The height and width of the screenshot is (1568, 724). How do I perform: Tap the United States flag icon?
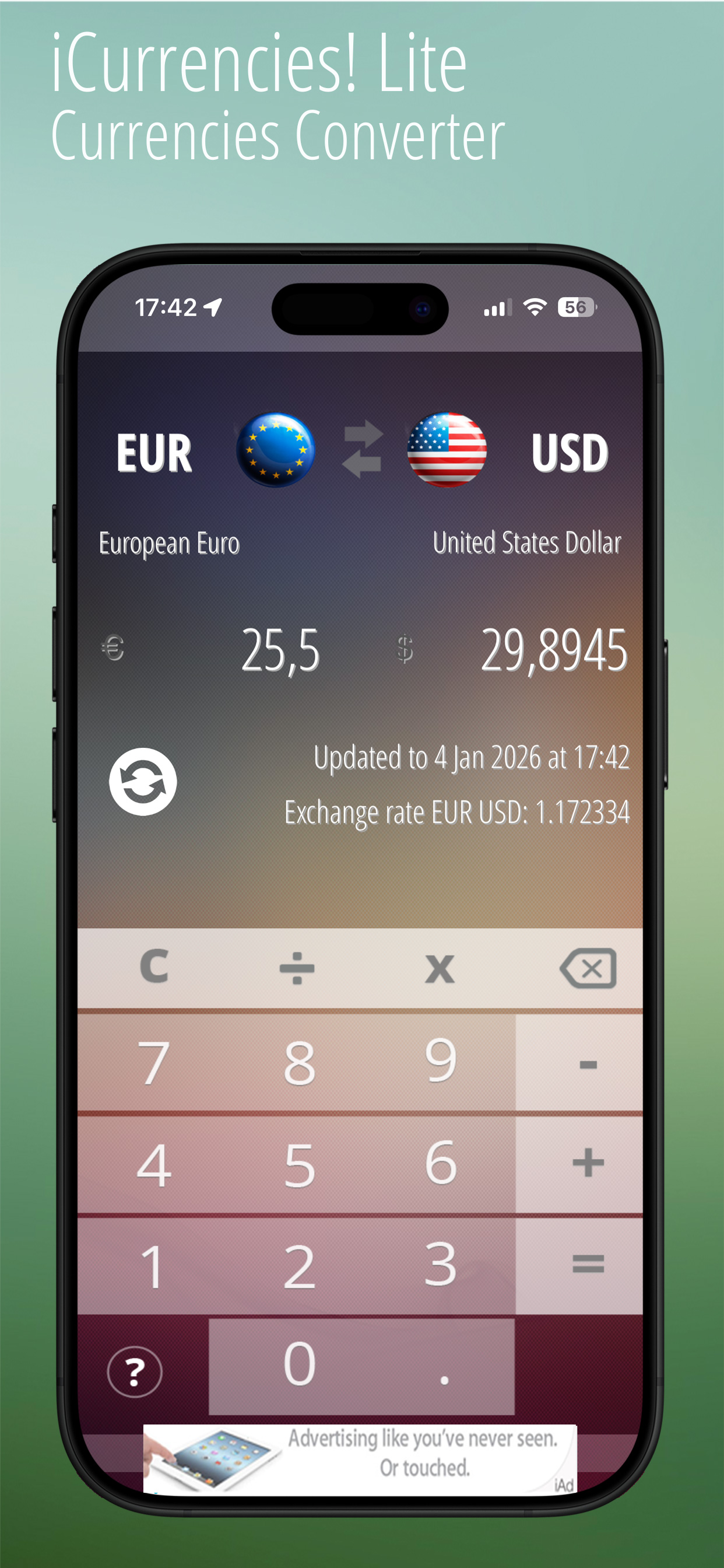coord(448,450)
